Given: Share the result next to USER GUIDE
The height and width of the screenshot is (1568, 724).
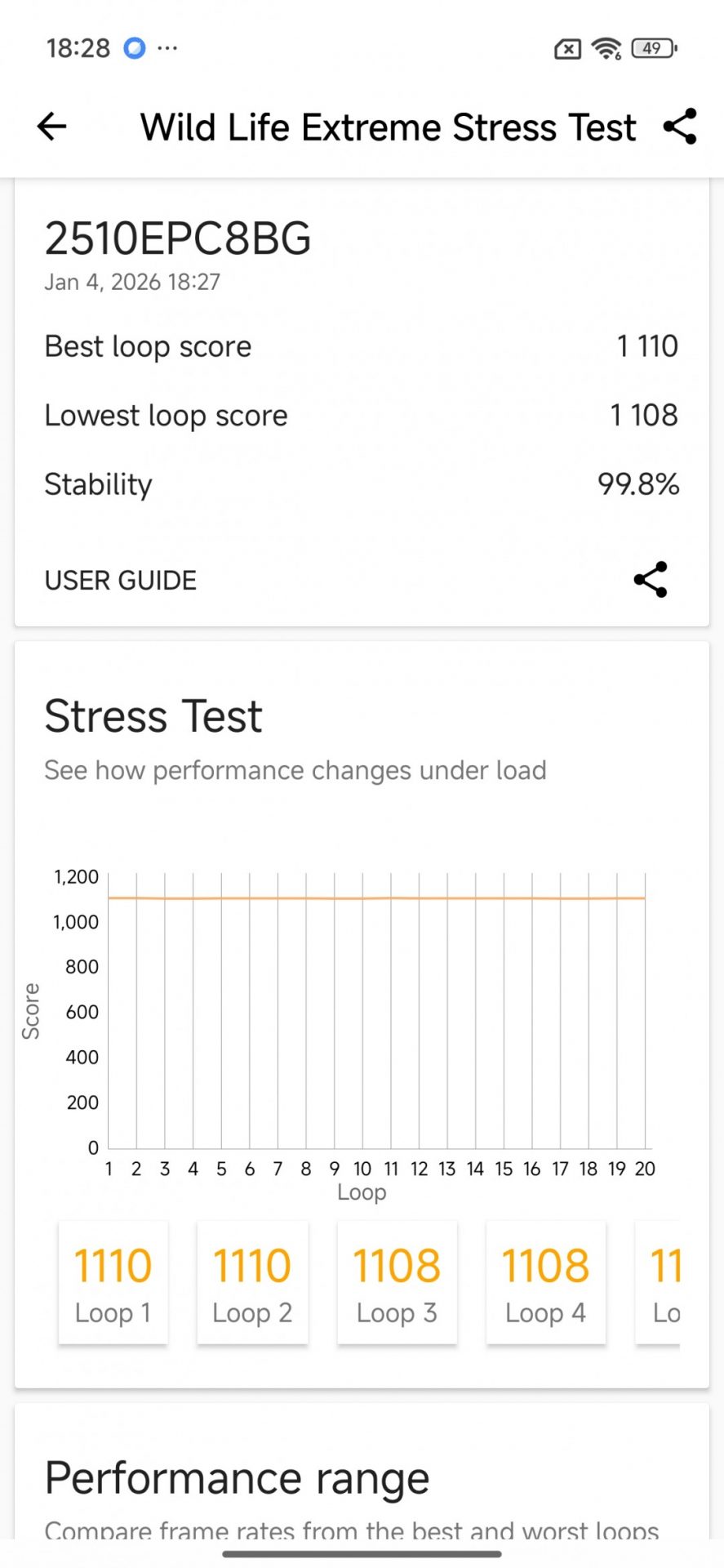Looking at the screenshot, I should 651,580.
